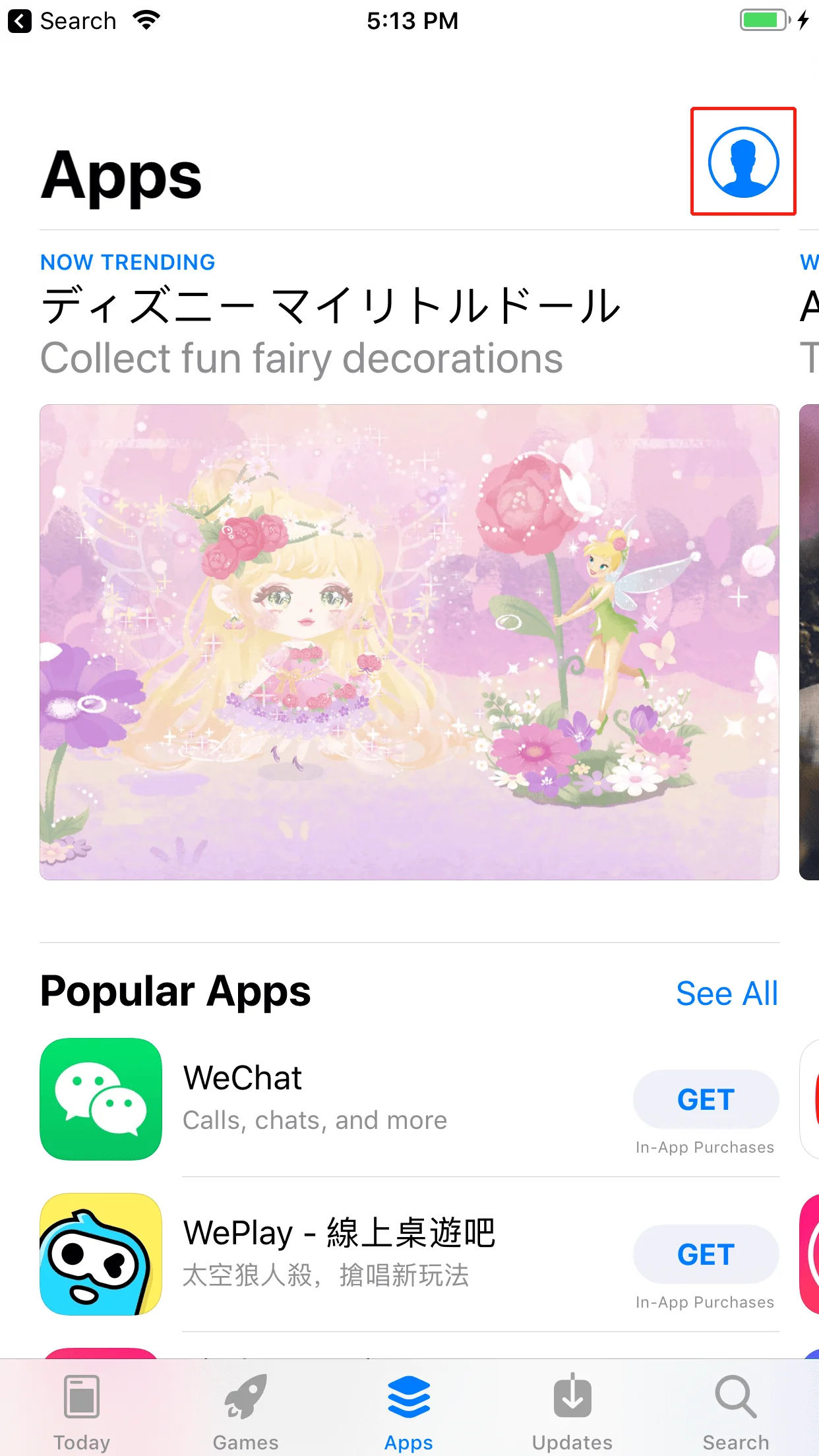
Task: Open the WeChat app listing
Action: 314,1098
